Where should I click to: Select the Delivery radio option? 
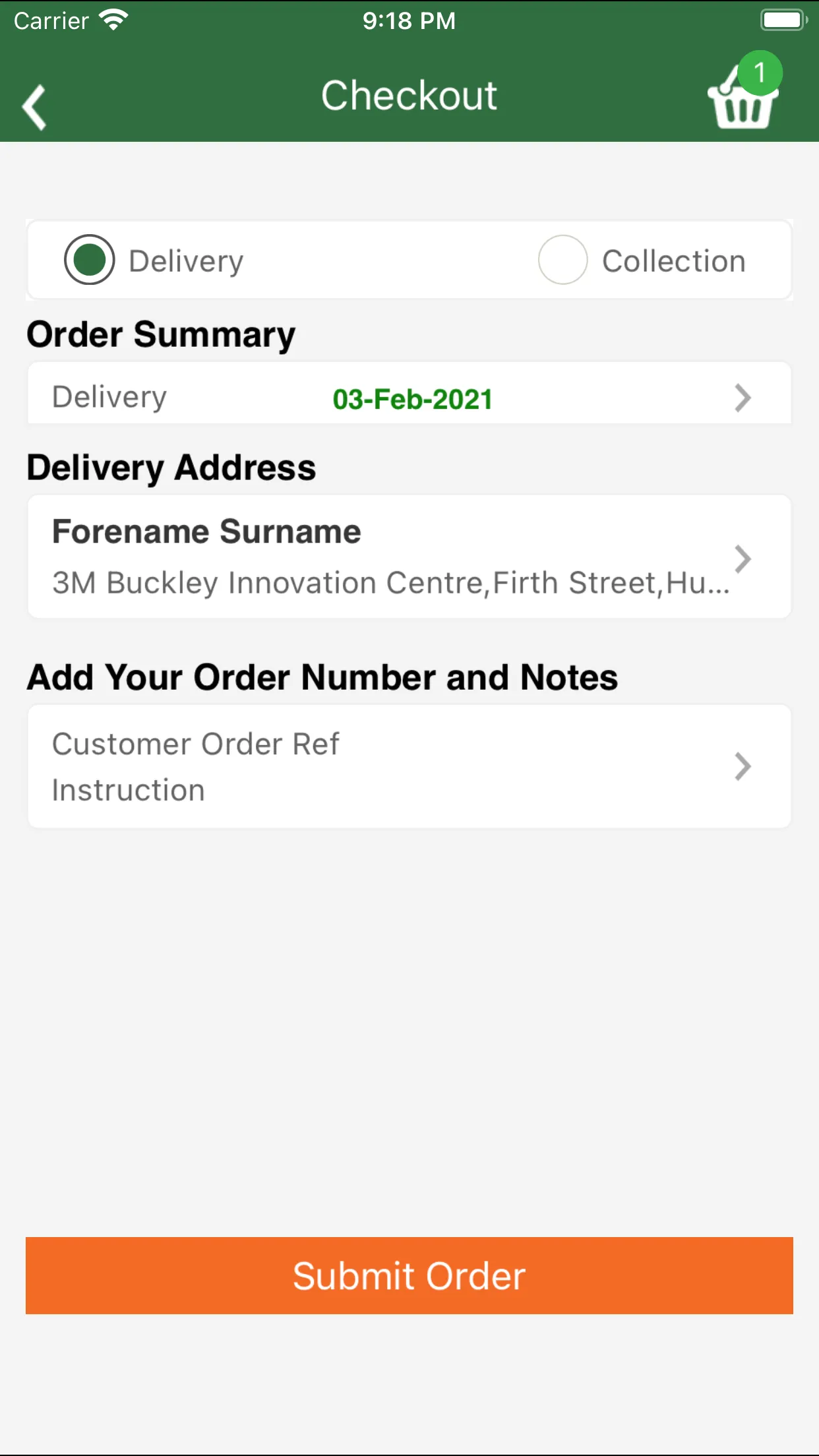pyautogui.click(x=90, y=260)
